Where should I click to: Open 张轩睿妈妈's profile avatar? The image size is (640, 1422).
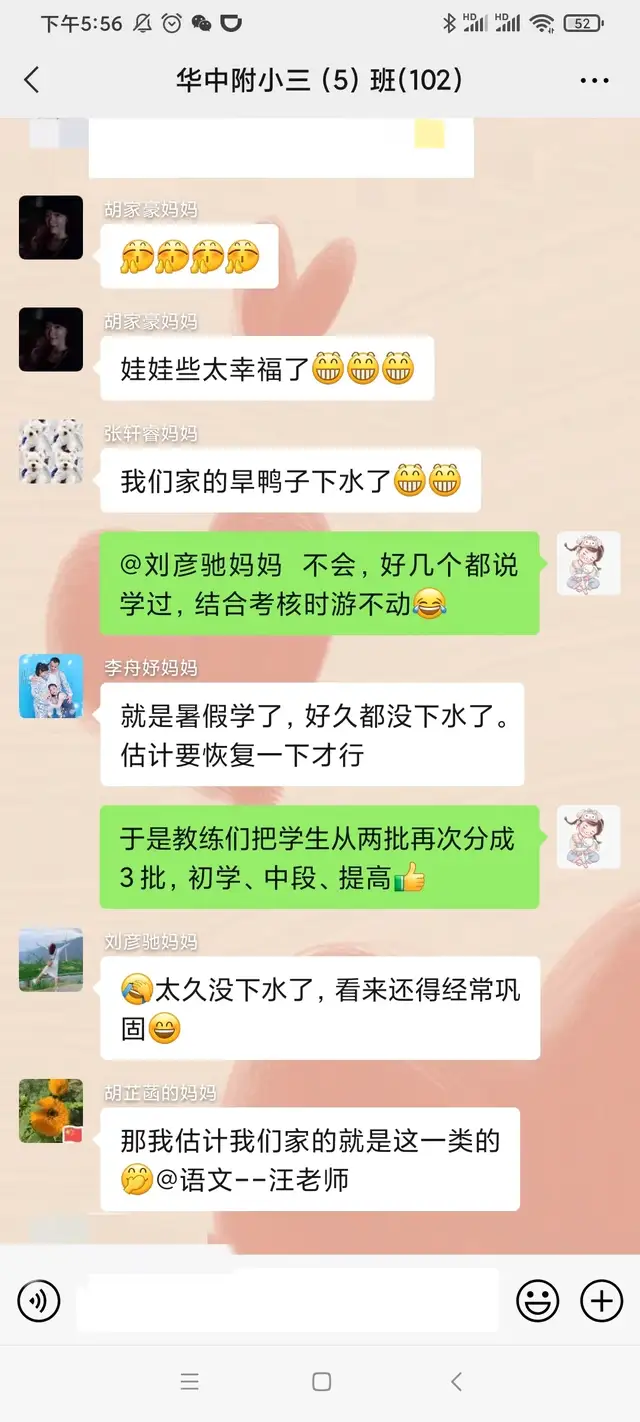pyautogui.click(x=51, y=452)
